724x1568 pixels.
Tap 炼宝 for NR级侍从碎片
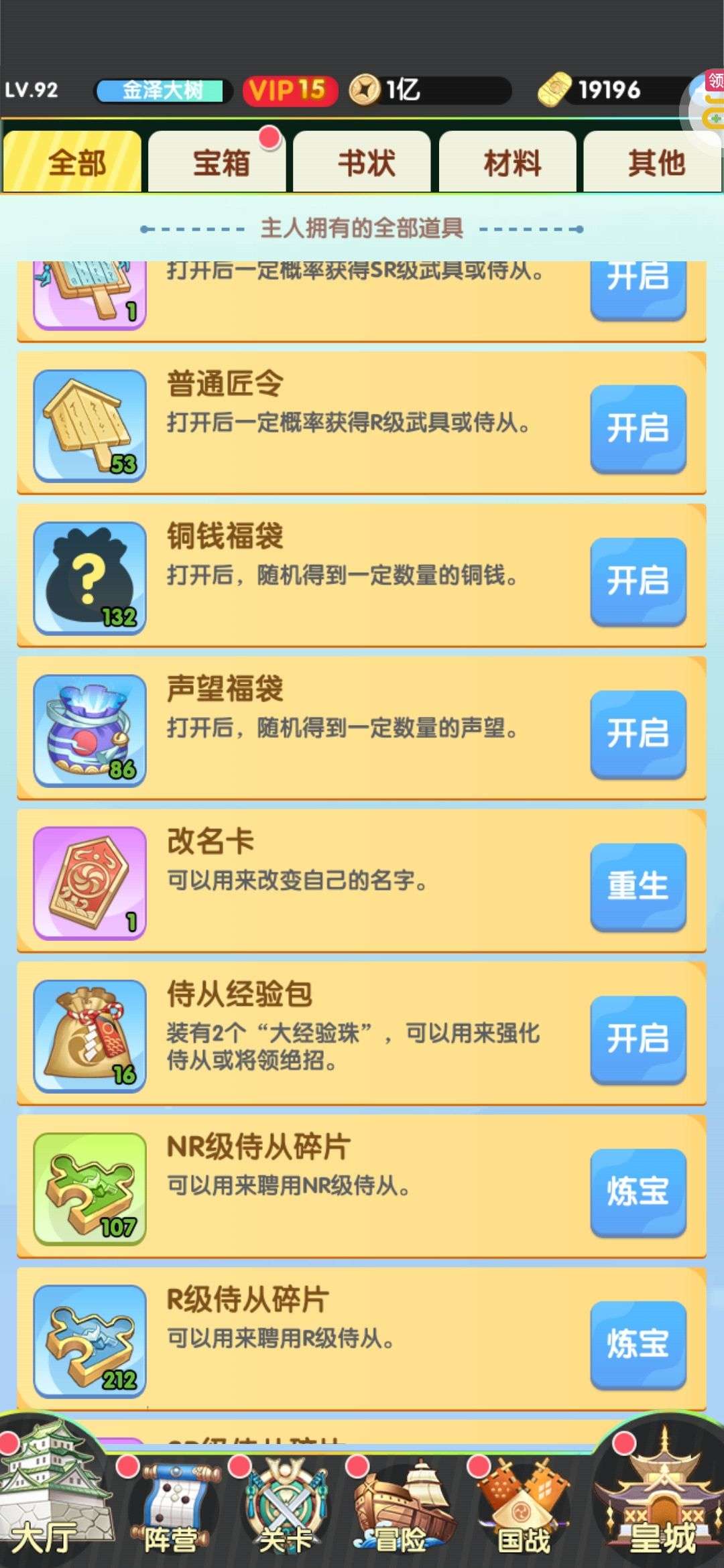point(638,1191)
